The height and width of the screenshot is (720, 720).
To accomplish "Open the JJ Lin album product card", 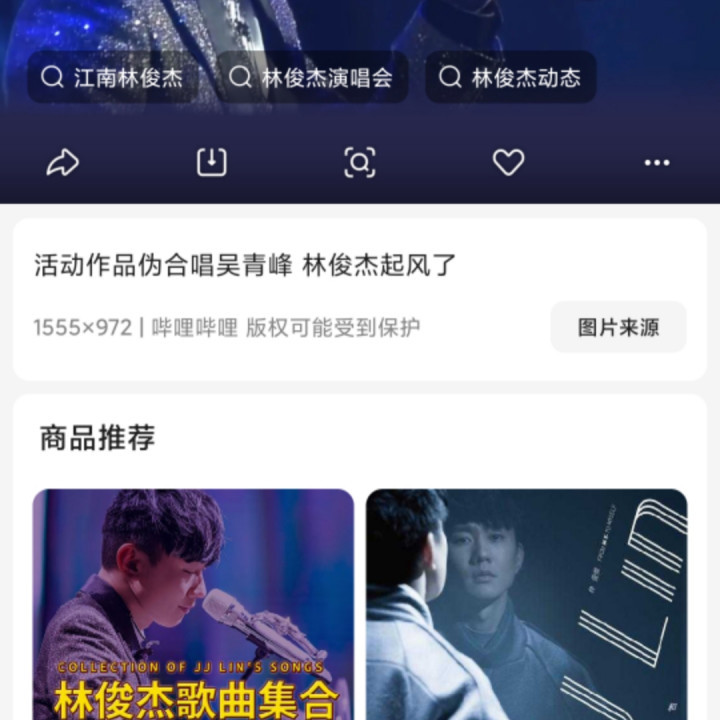I will click(x=526, y=603).
